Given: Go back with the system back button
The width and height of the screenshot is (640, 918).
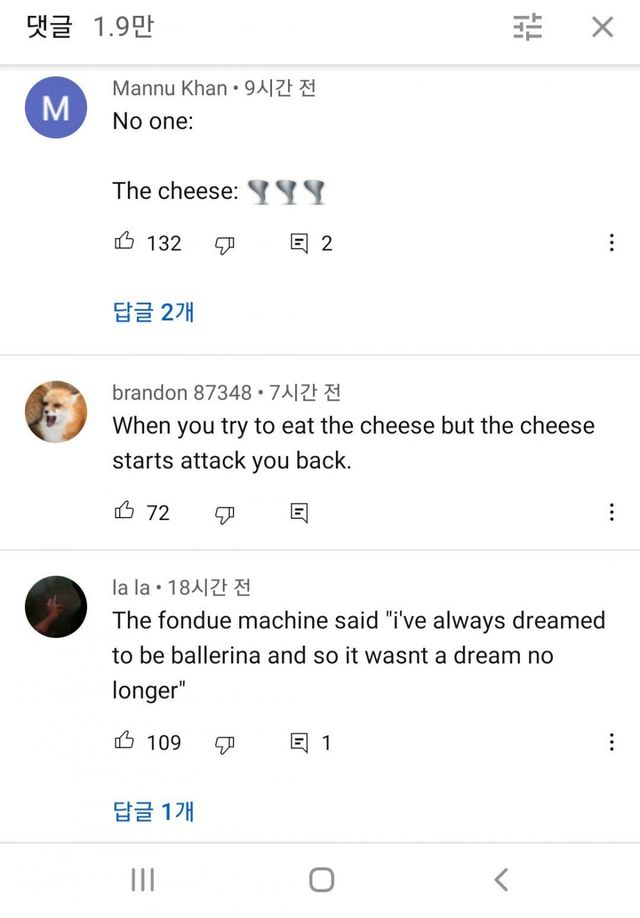Looking at the screenshot, I should click(501, 879).
